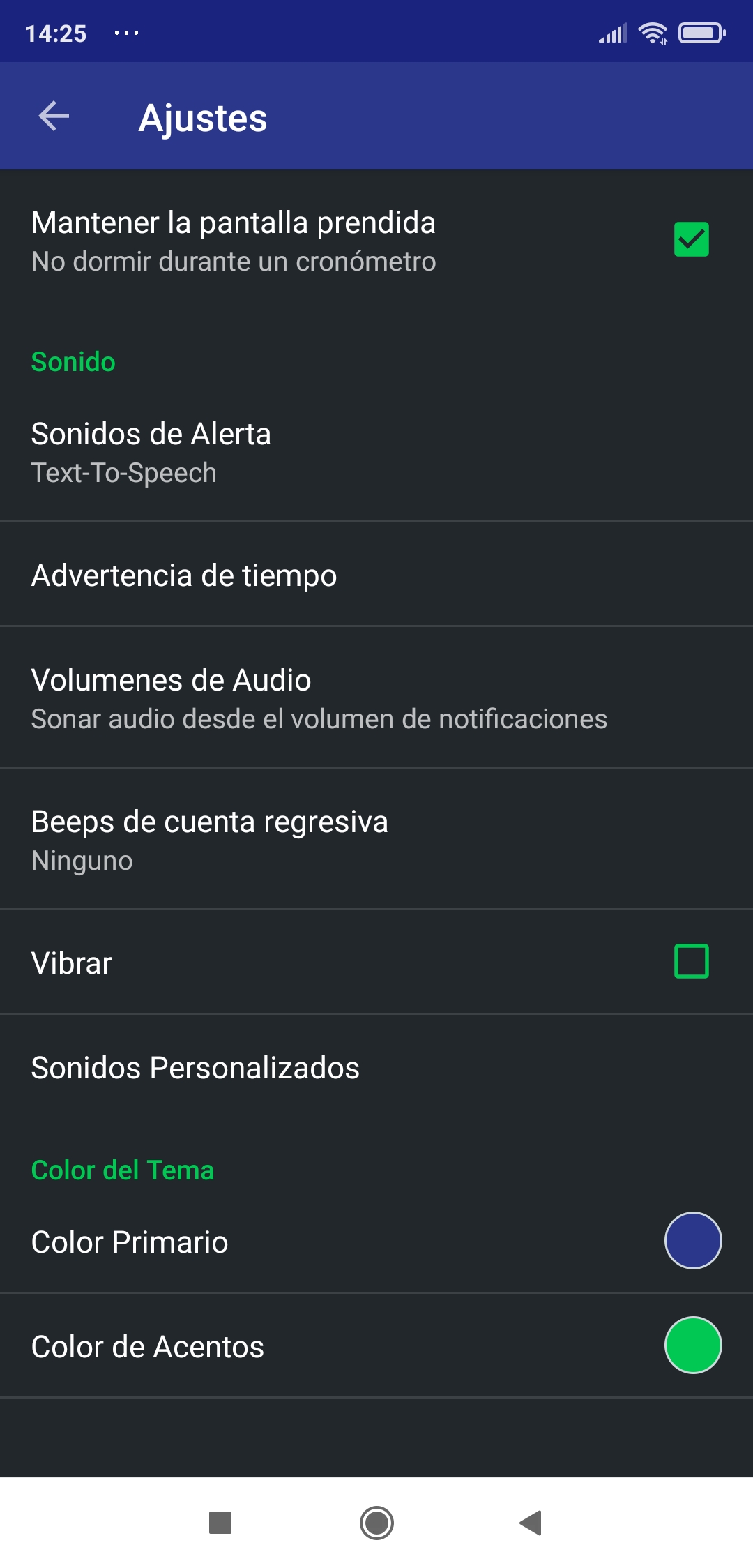The image size is (753, 1568).
Task: Open Advertencia de tiempo
Action: [x=376, y=575]
